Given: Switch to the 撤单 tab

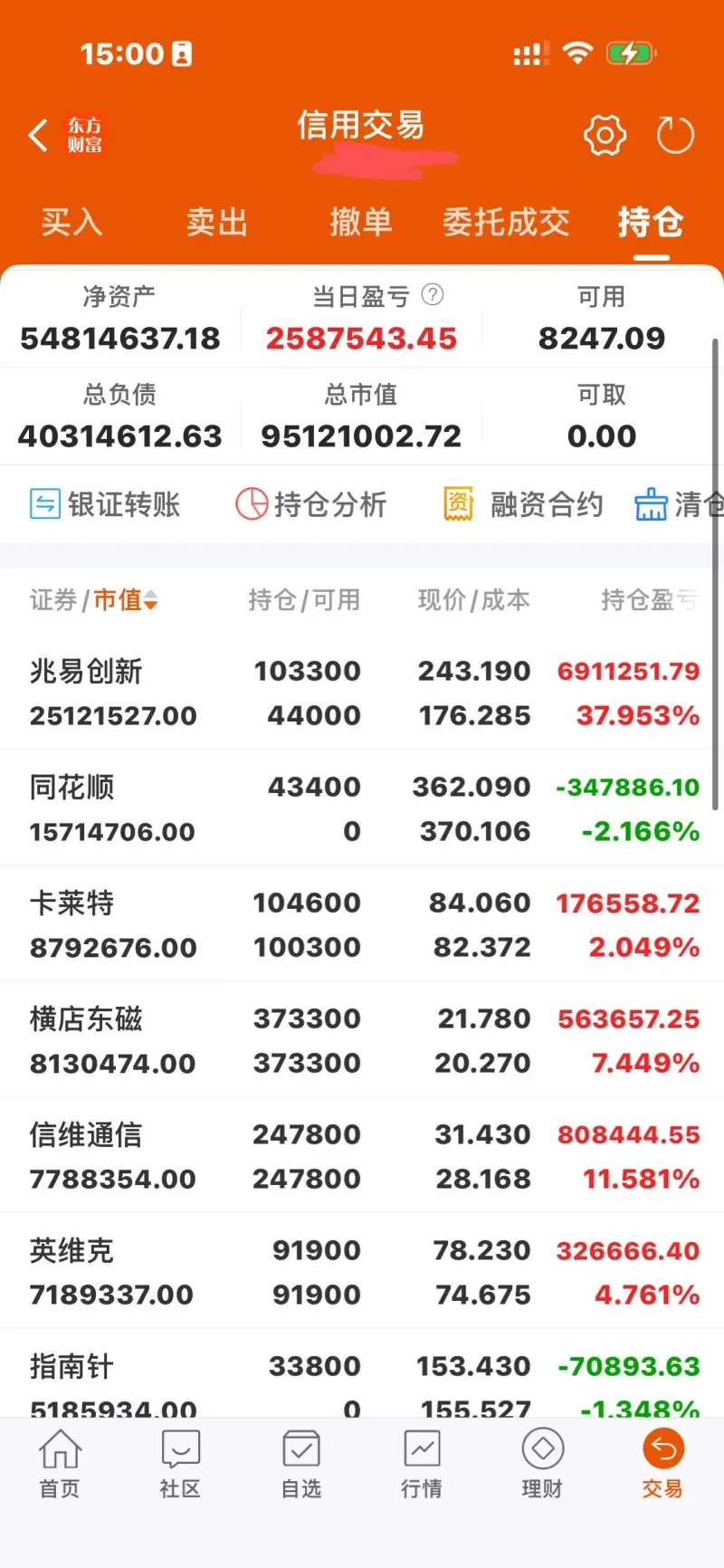Looking at the screenshot, I should point(360,222).
